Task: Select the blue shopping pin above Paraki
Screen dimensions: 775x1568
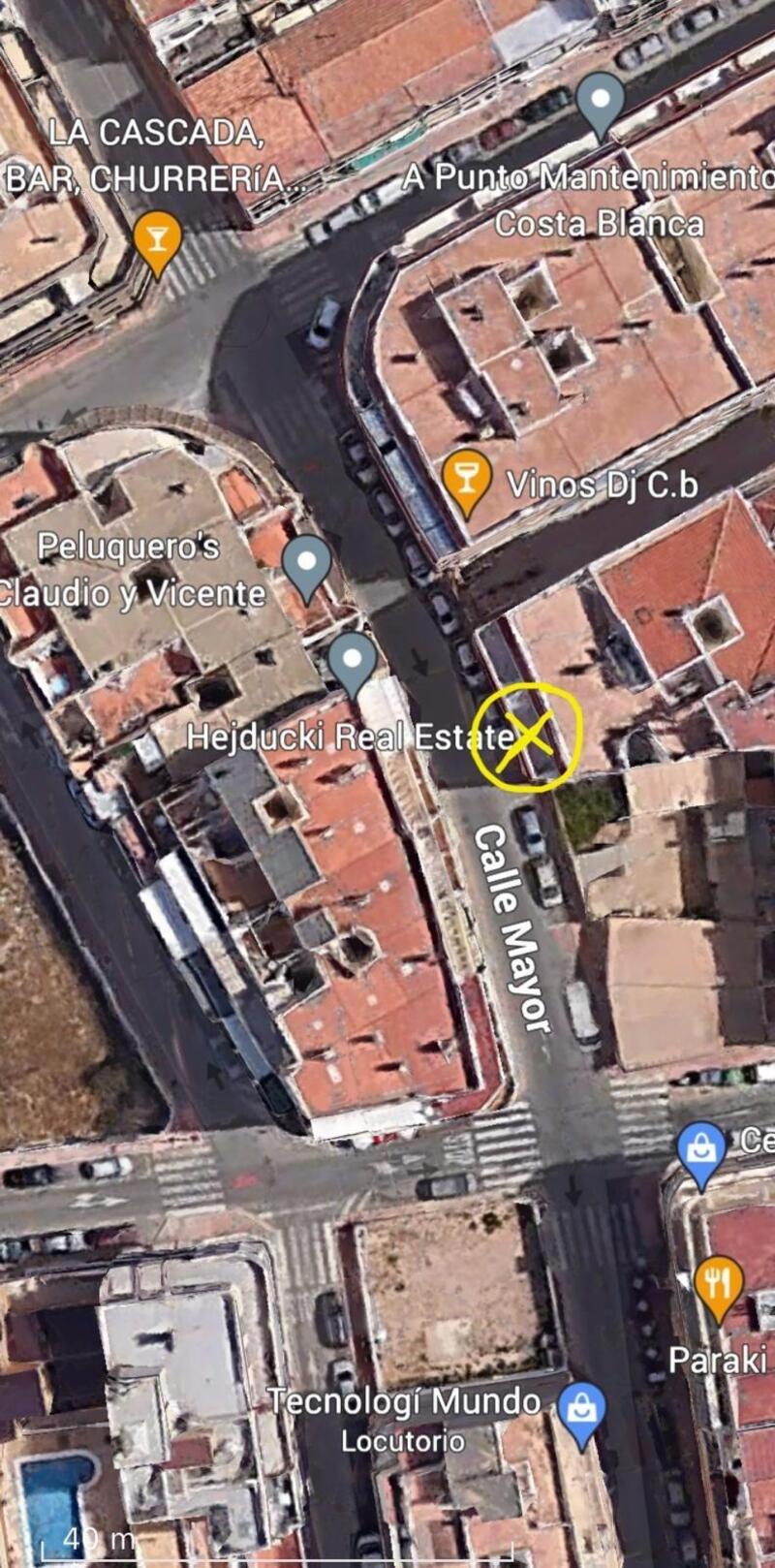Action: pos(701,1150)
